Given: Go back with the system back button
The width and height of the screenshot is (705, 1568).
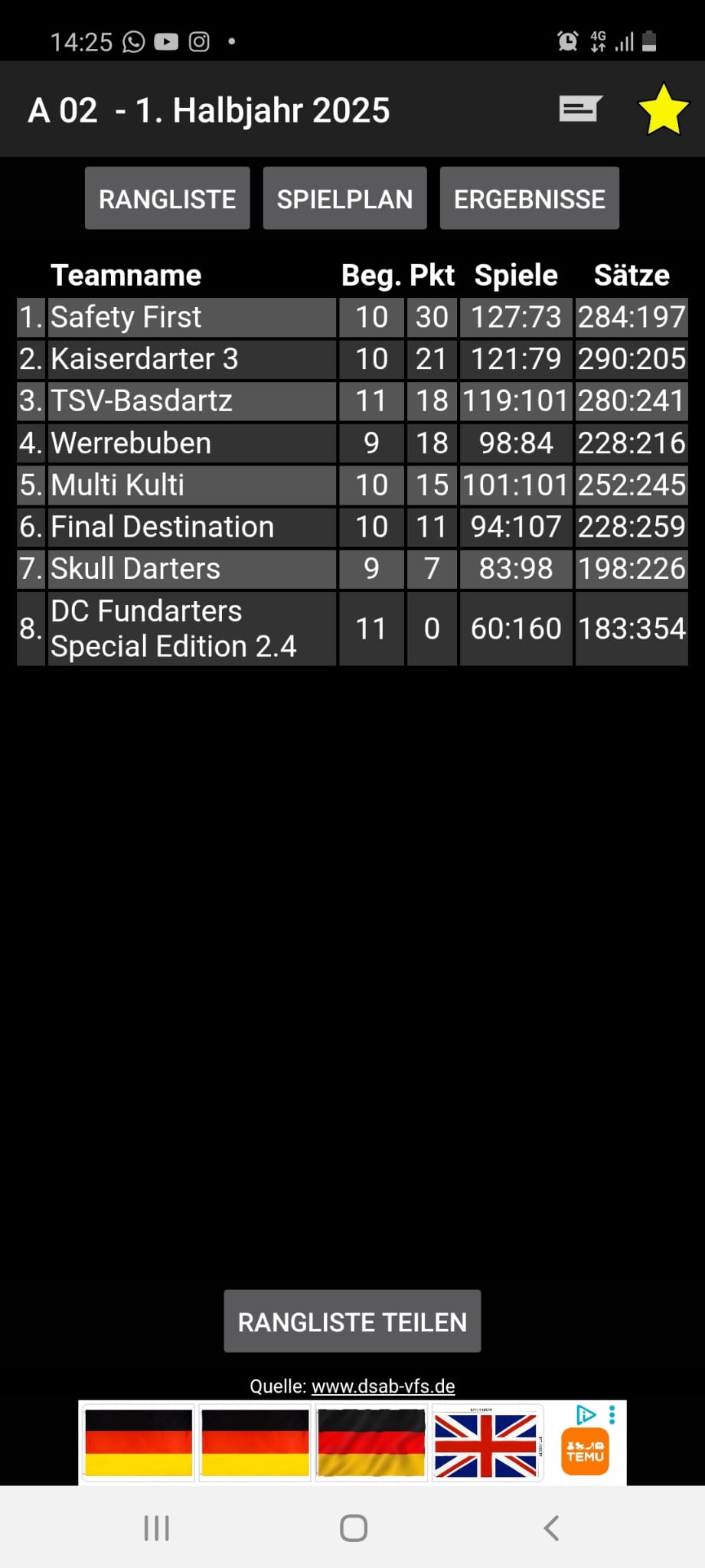Looking at the screenshot, I should 551,1528.
